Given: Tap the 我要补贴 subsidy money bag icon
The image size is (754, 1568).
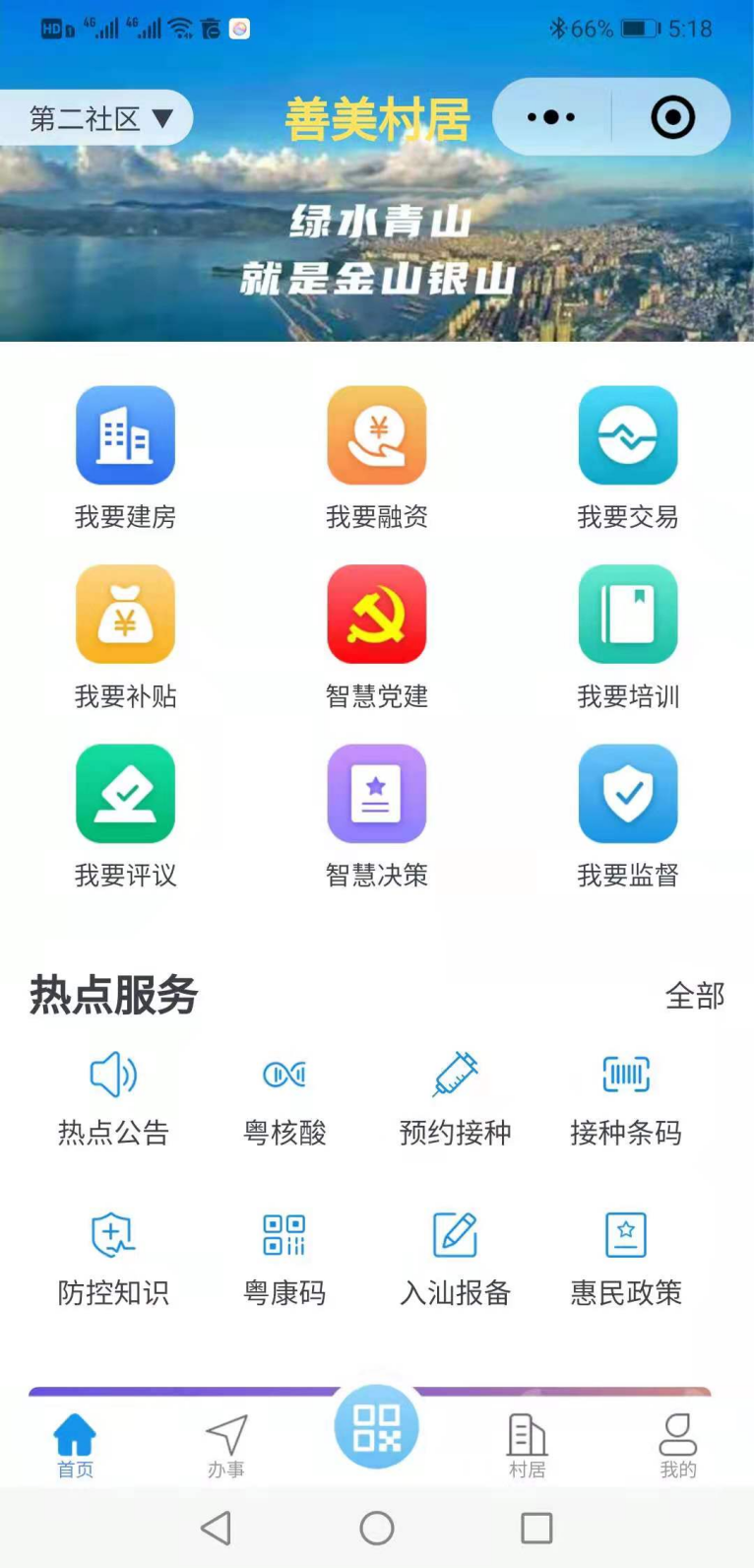Looking at the screenshot, I should 125,614.
